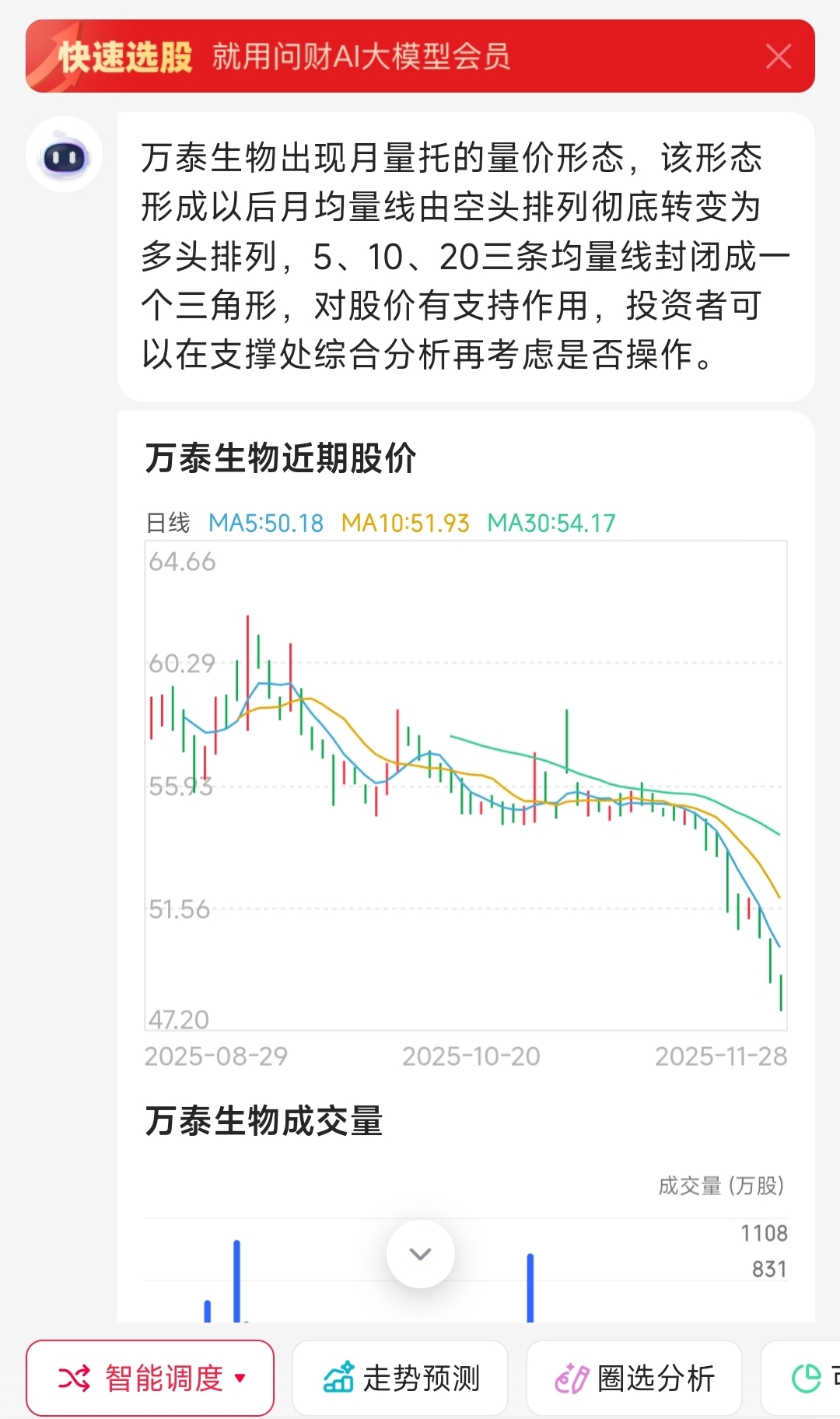840x1419 pixels.
Task: Open 圈选分析 chip
Action: click(x=635, y=1378)
